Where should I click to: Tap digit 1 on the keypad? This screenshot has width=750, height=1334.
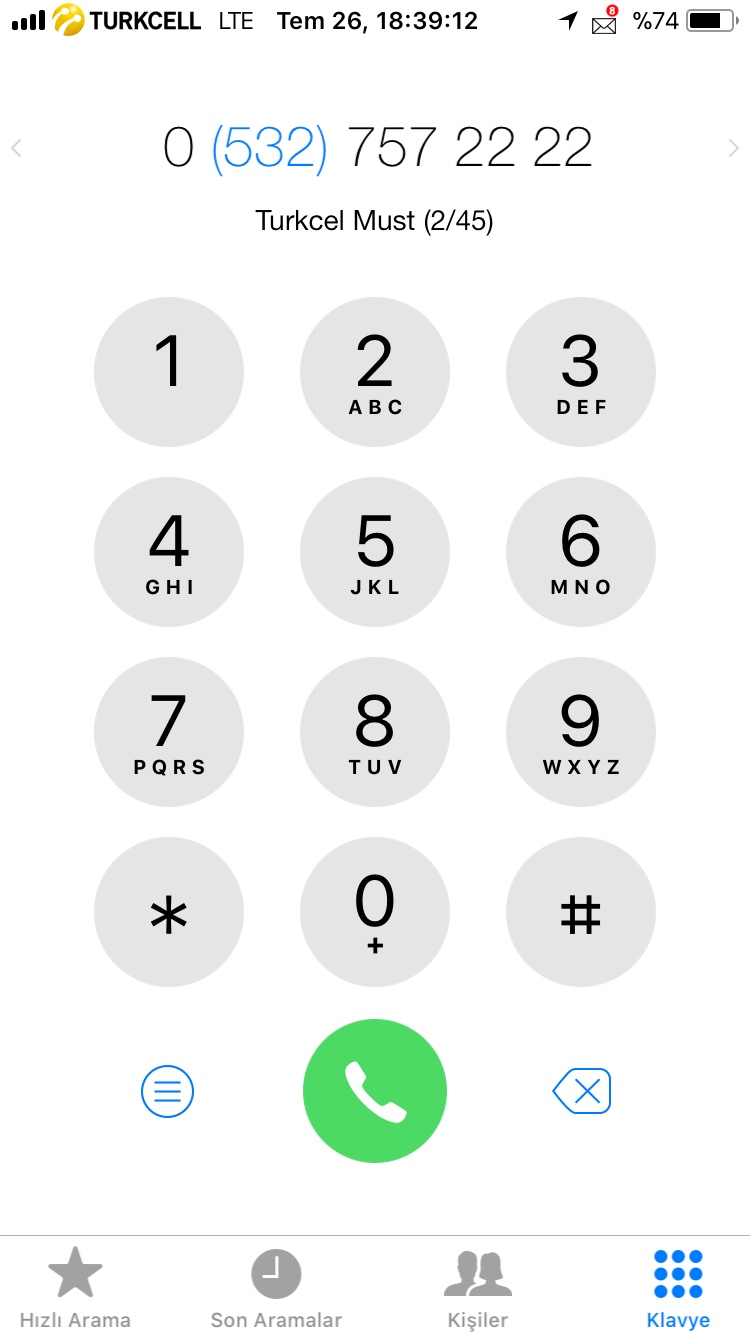169,372
